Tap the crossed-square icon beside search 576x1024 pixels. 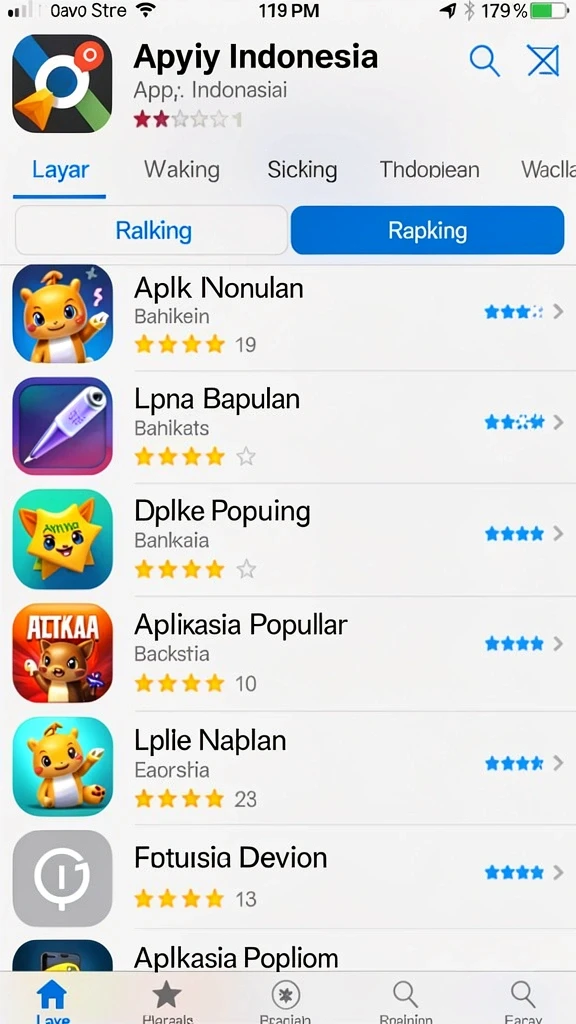point(543,61)
